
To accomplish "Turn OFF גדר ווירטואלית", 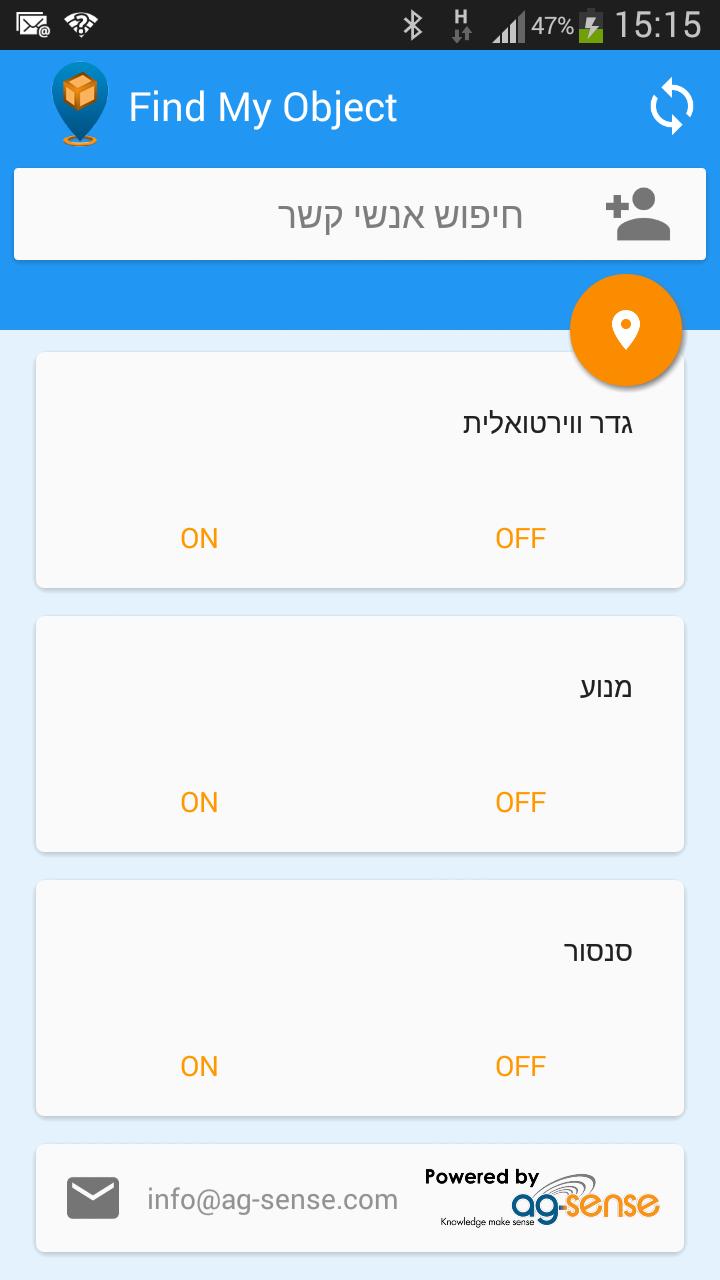I will (520, 539).
